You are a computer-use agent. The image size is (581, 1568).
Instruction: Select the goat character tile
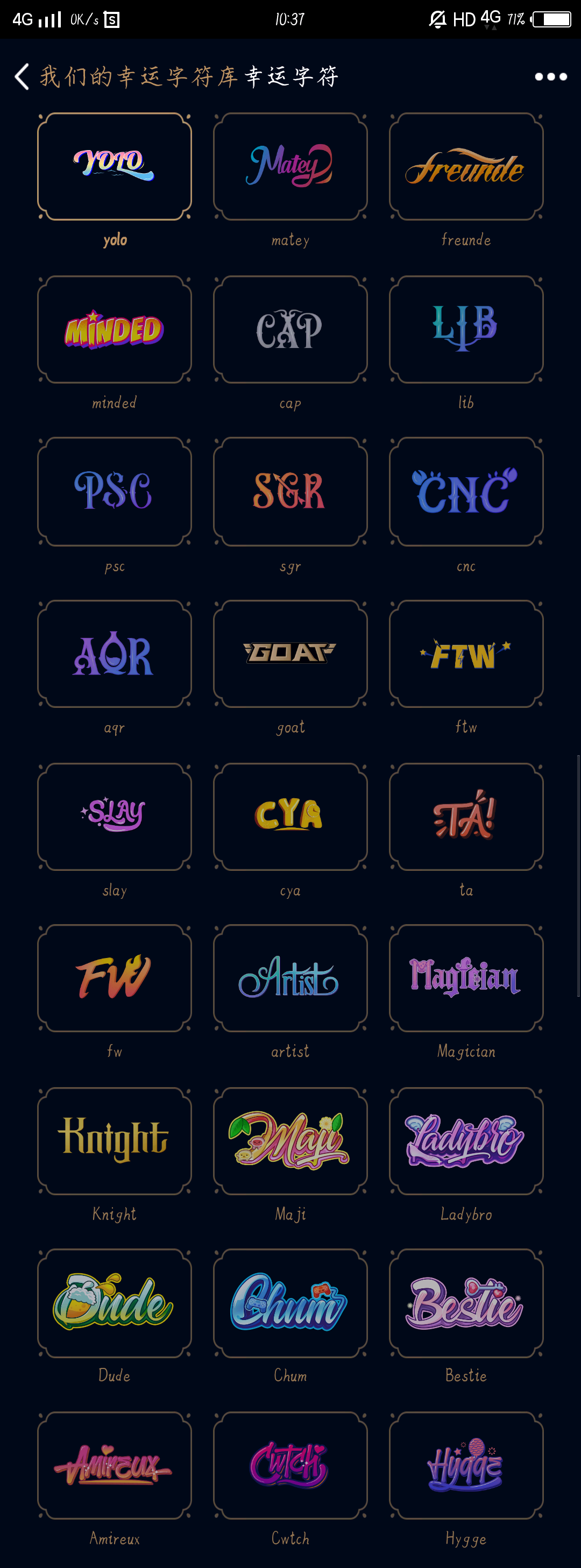[x=290, y=654]
